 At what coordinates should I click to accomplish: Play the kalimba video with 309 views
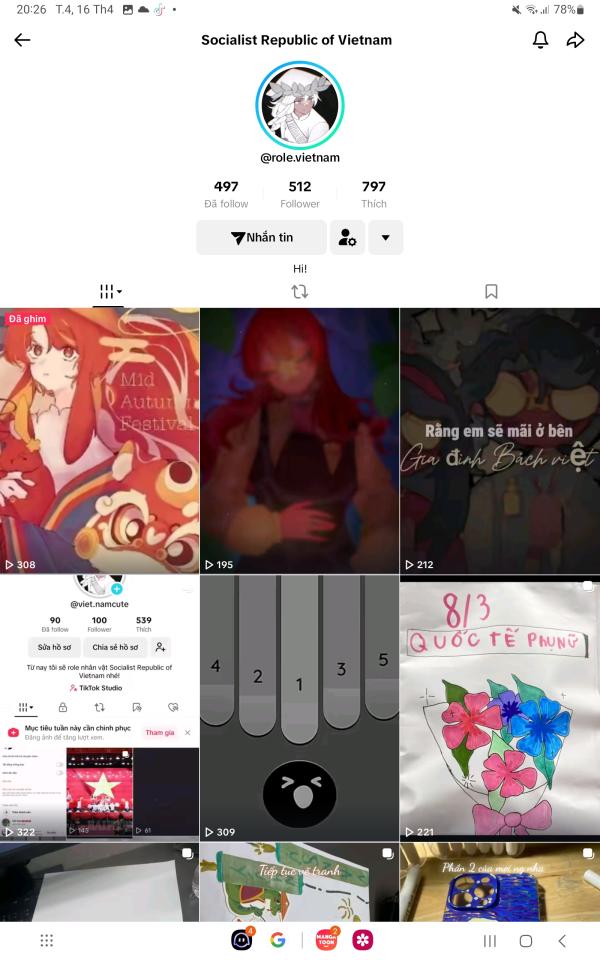click(x=299, y=708)
